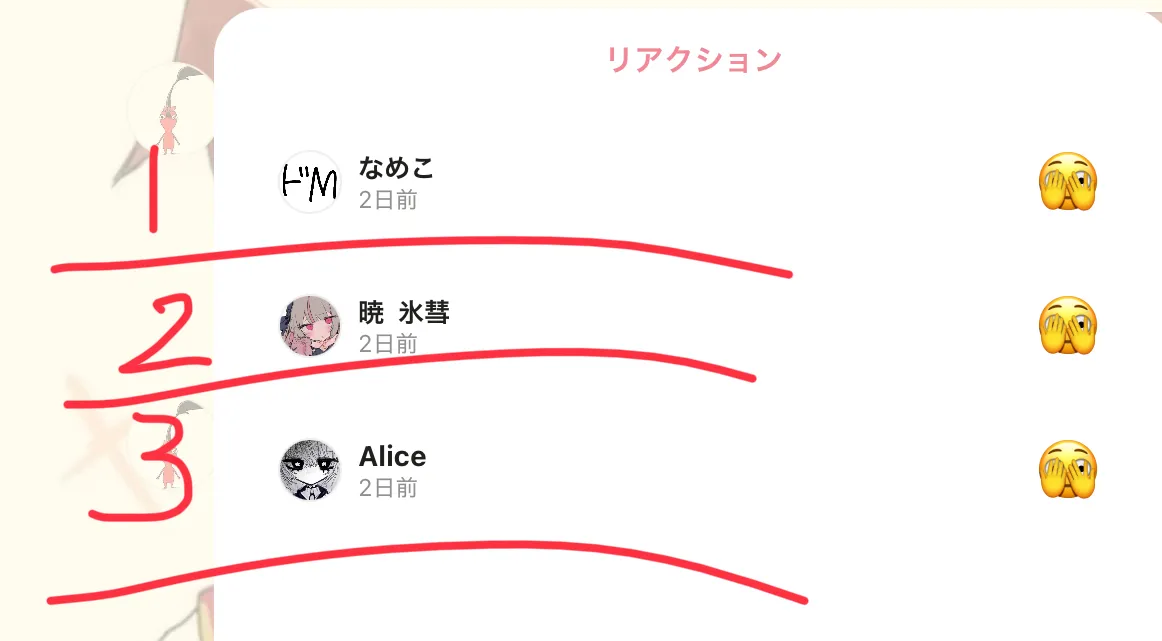This screenshot has height=641, width=1162.
Task: Open 暁 氷彗's profile row
Action: 404,314
